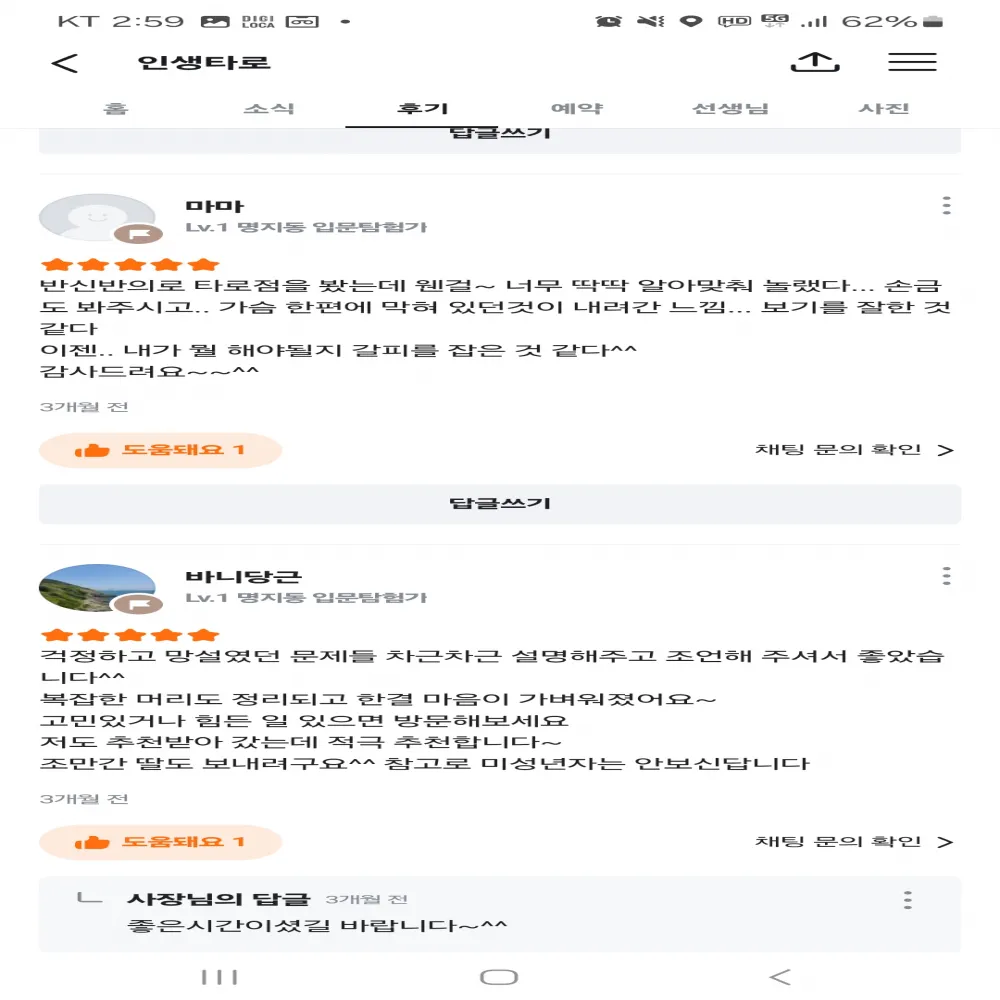Open the overflow menu on 마마's review
Viewport: 1000px width, 1000px height.
[x=946, y=206]
